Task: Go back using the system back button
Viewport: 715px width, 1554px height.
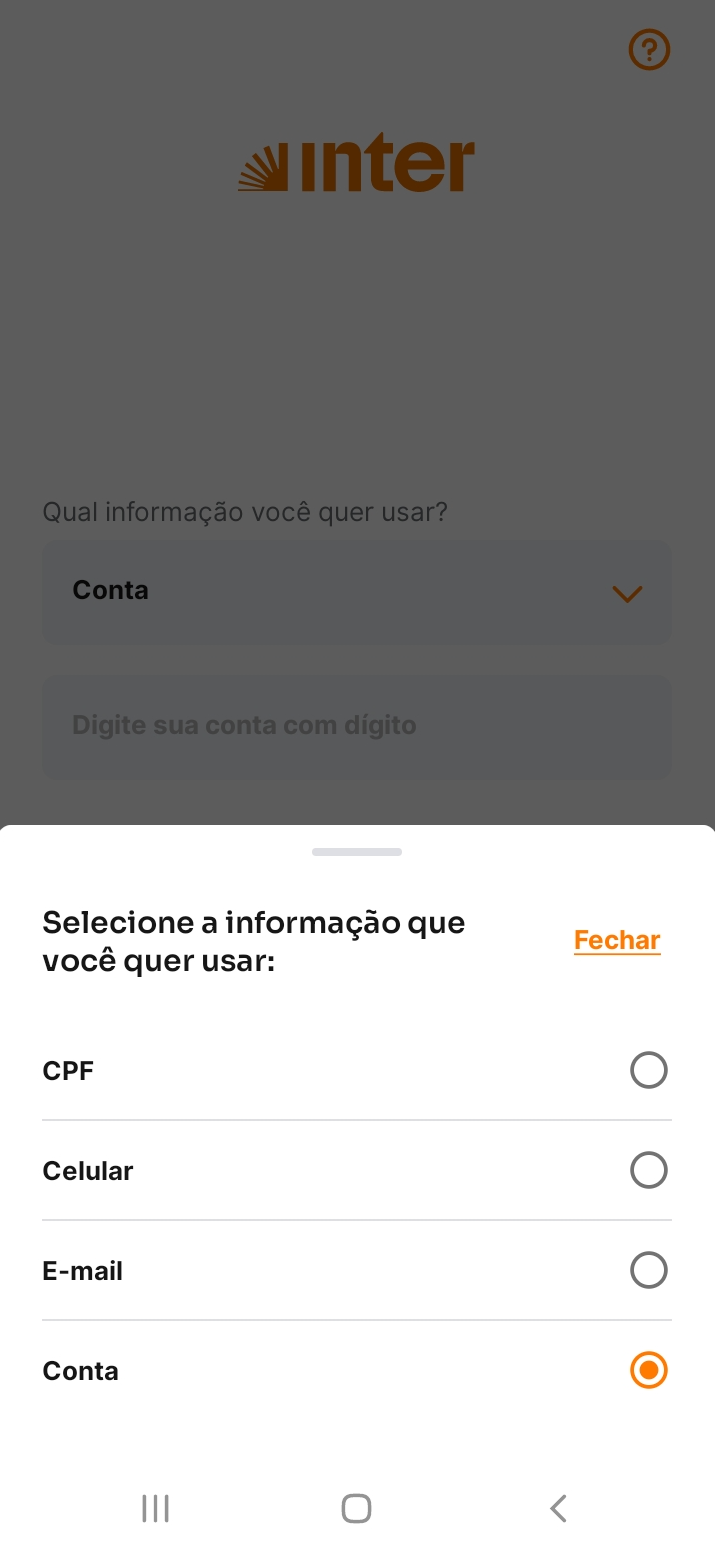Action: (x=558, y=1508)
